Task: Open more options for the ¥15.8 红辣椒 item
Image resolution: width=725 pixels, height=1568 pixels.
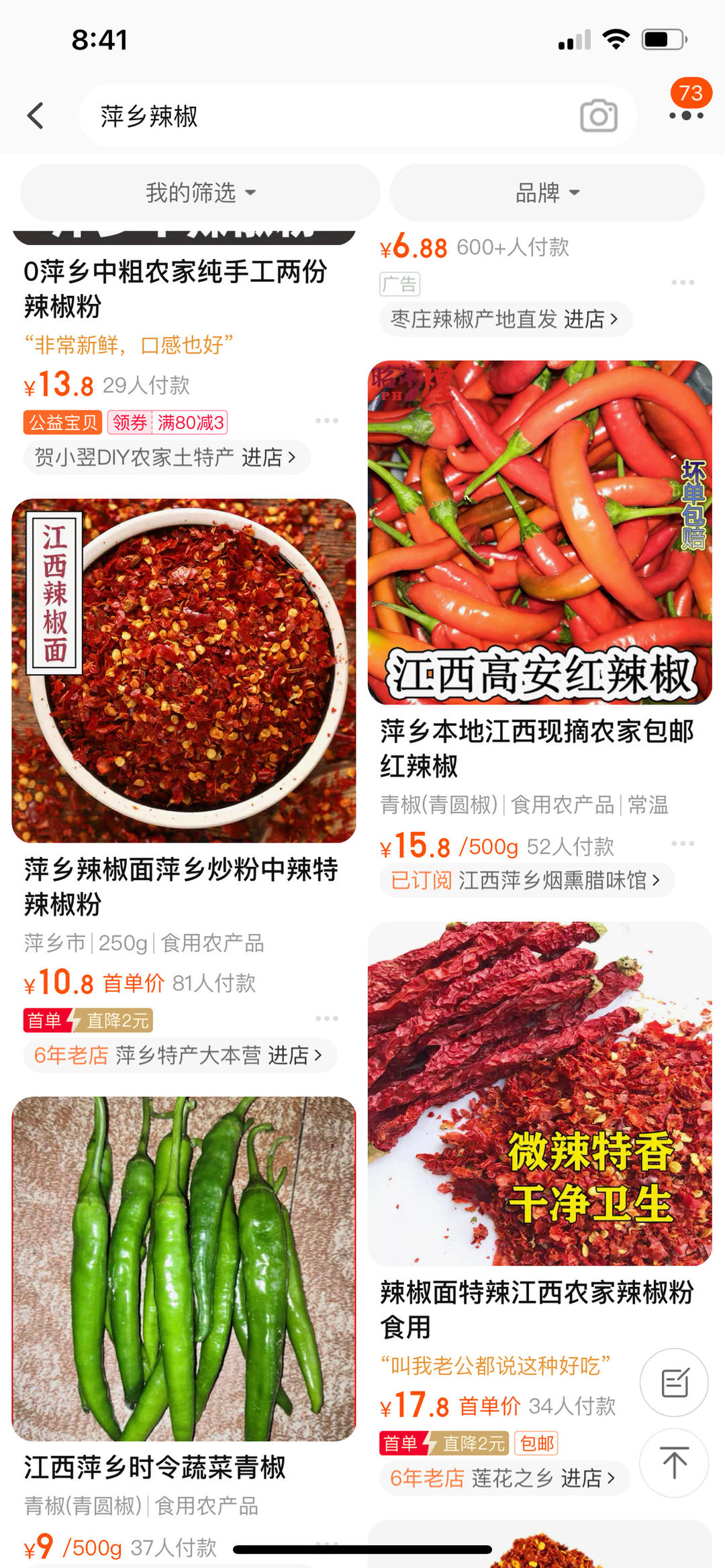Action: click(682, 843)
